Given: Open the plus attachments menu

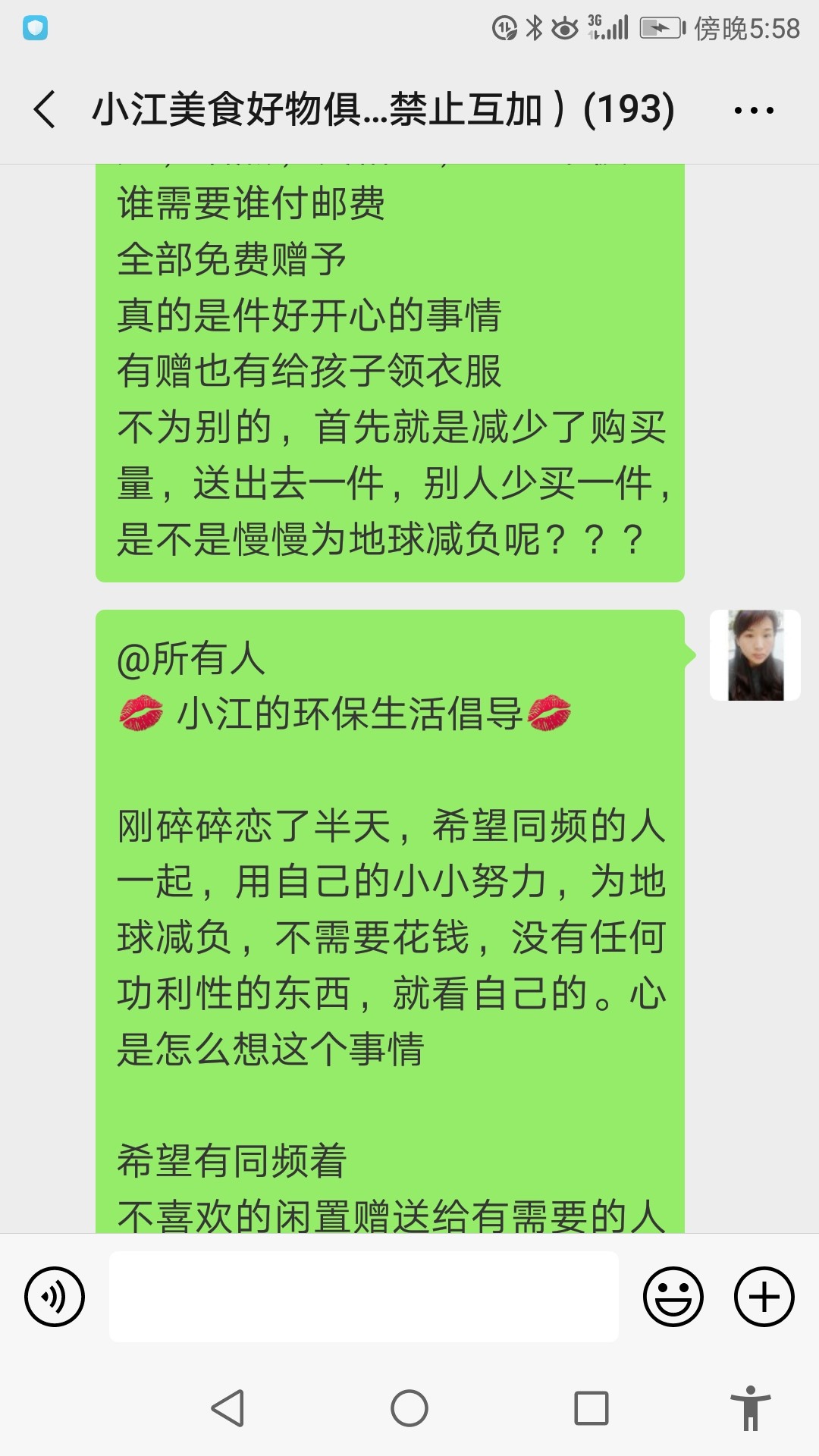Looking at the screenshot, I should click(764, 1296).
